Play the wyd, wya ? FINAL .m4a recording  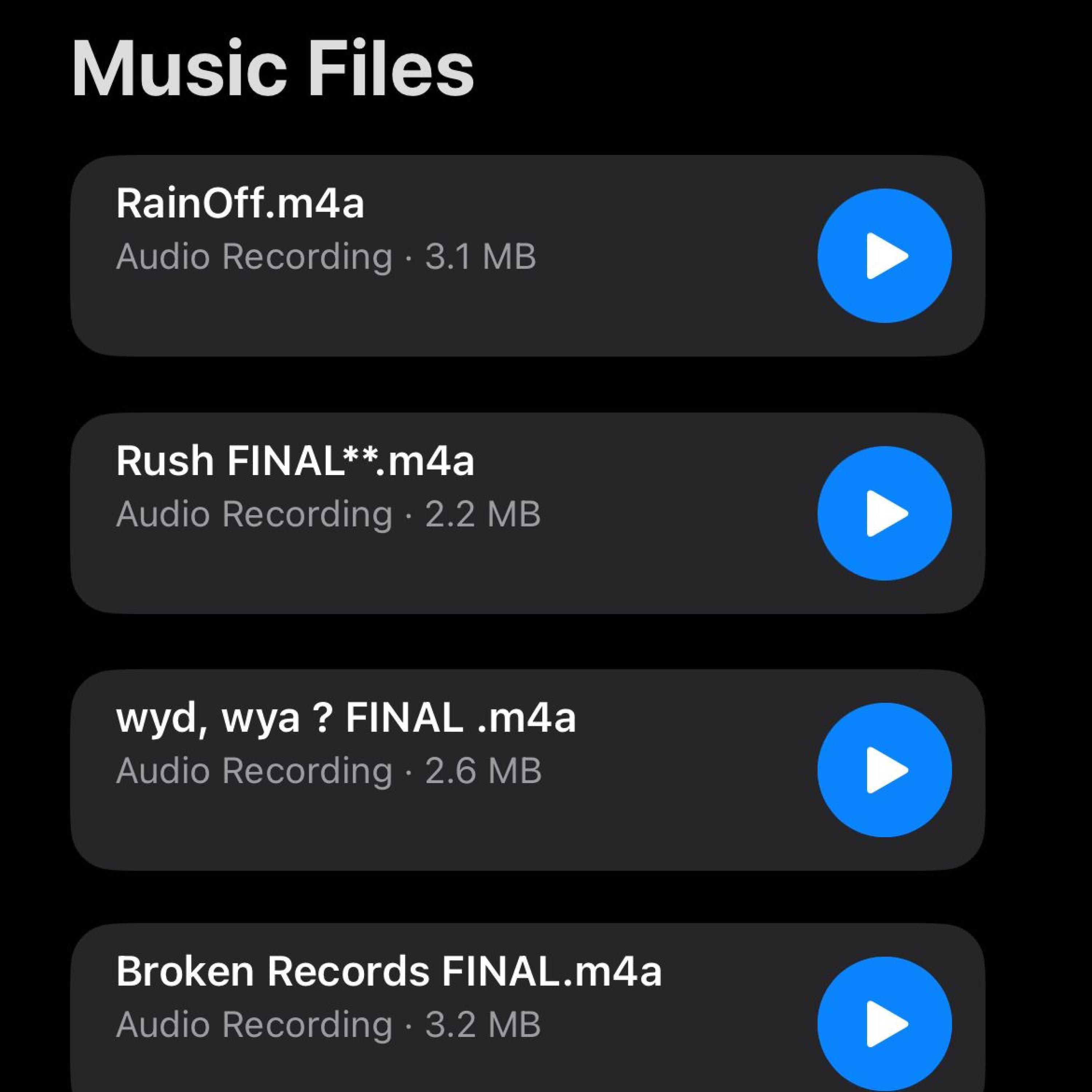pos(884,770)
